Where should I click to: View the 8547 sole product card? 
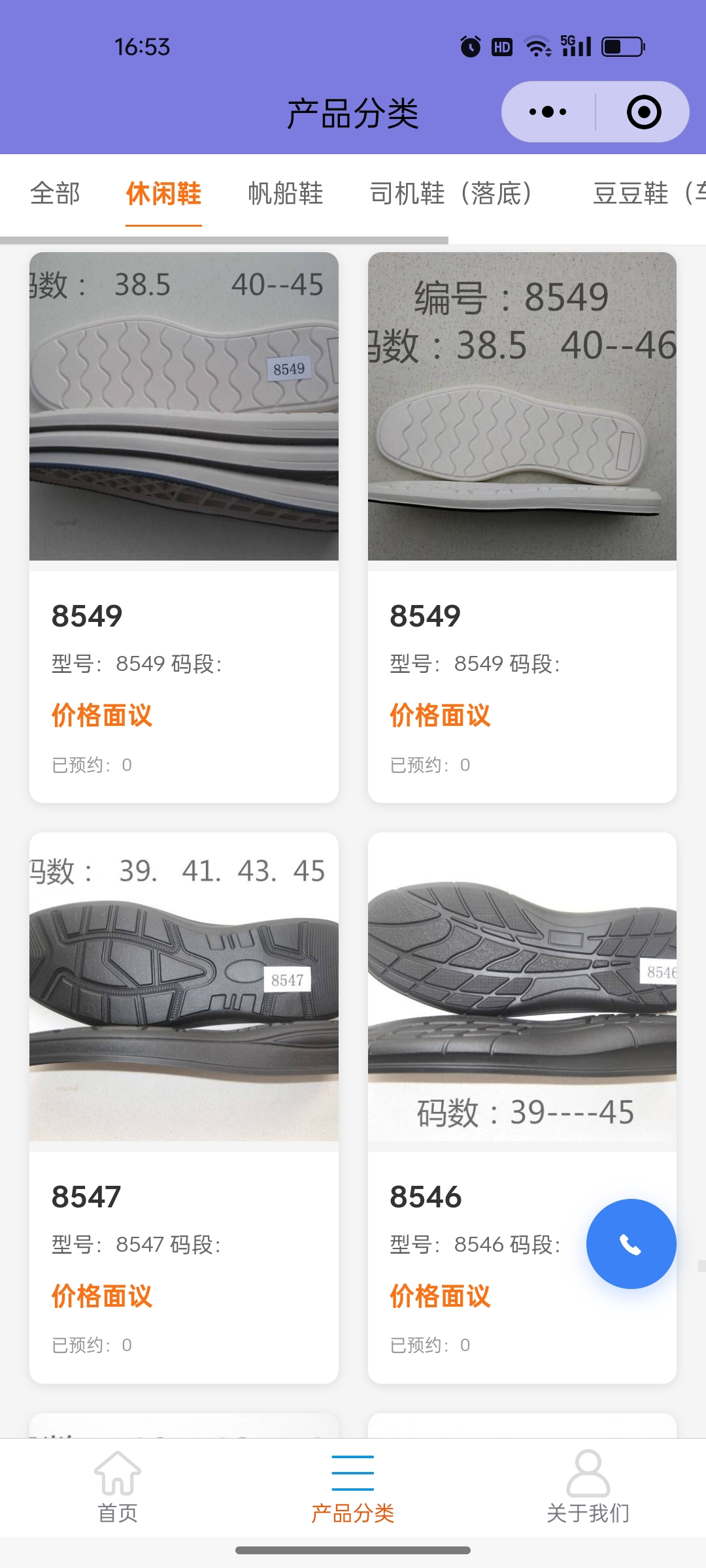pyautogui.click(x=184, y=1107)
